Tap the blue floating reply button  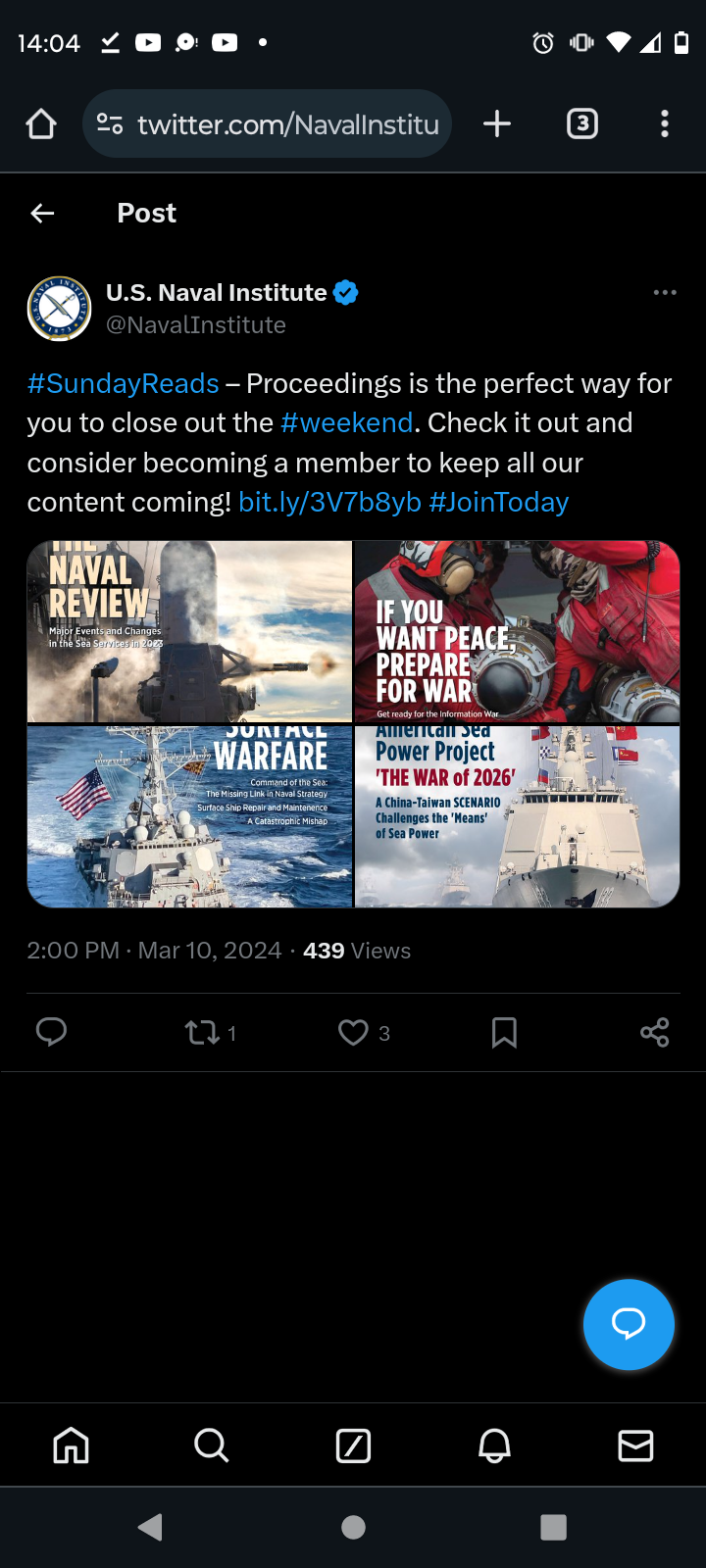(629, 1324)
